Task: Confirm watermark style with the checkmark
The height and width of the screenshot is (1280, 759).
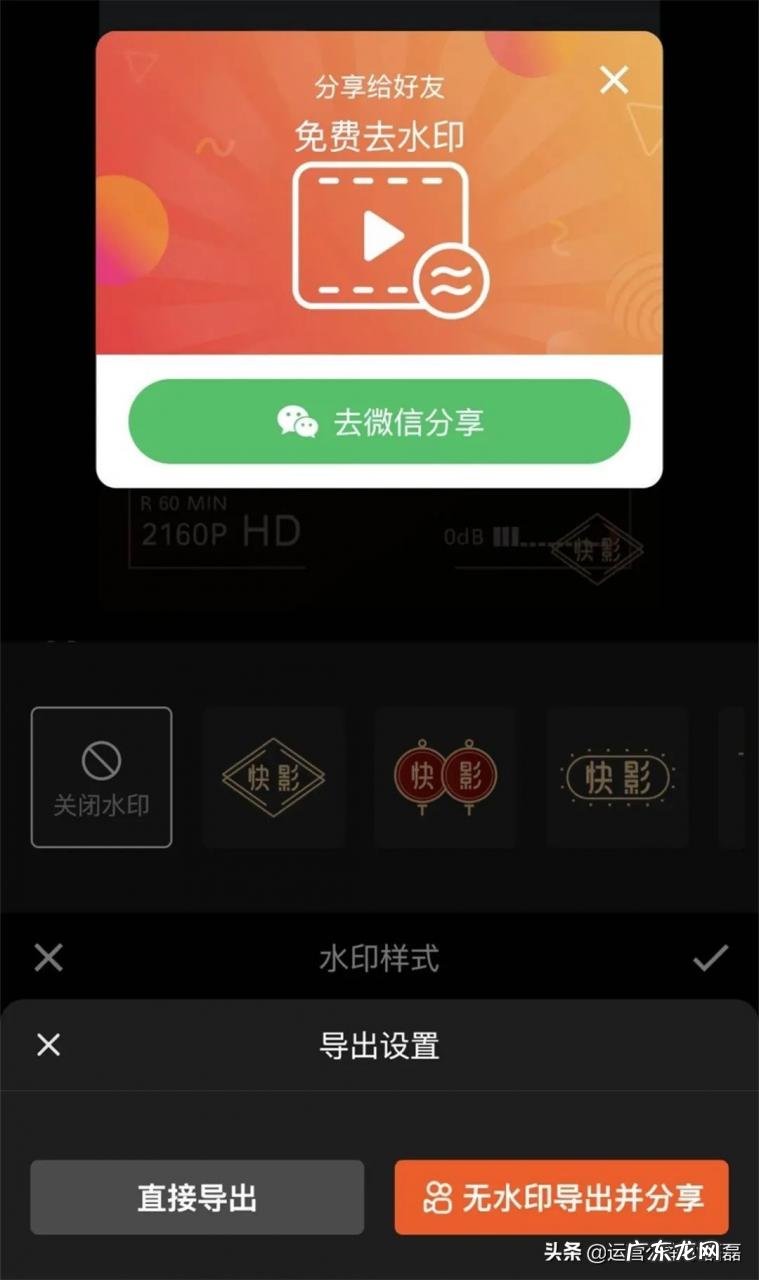Action: click(712, 957)
